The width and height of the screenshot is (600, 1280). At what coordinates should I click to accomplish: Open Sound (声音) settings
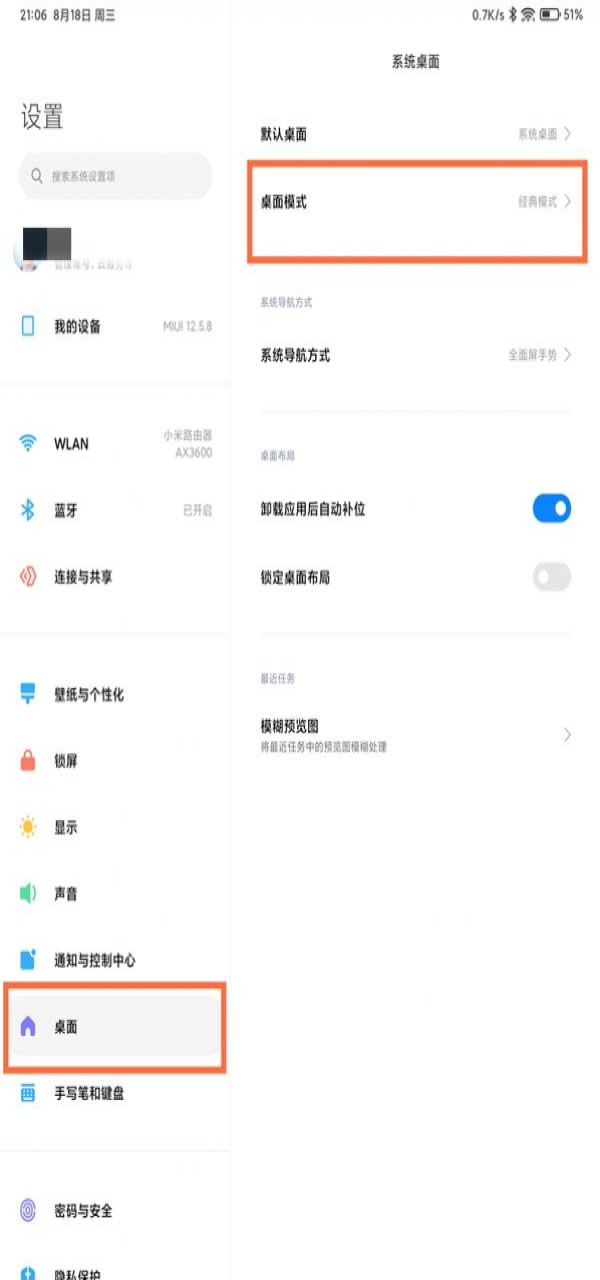(115, 894)
